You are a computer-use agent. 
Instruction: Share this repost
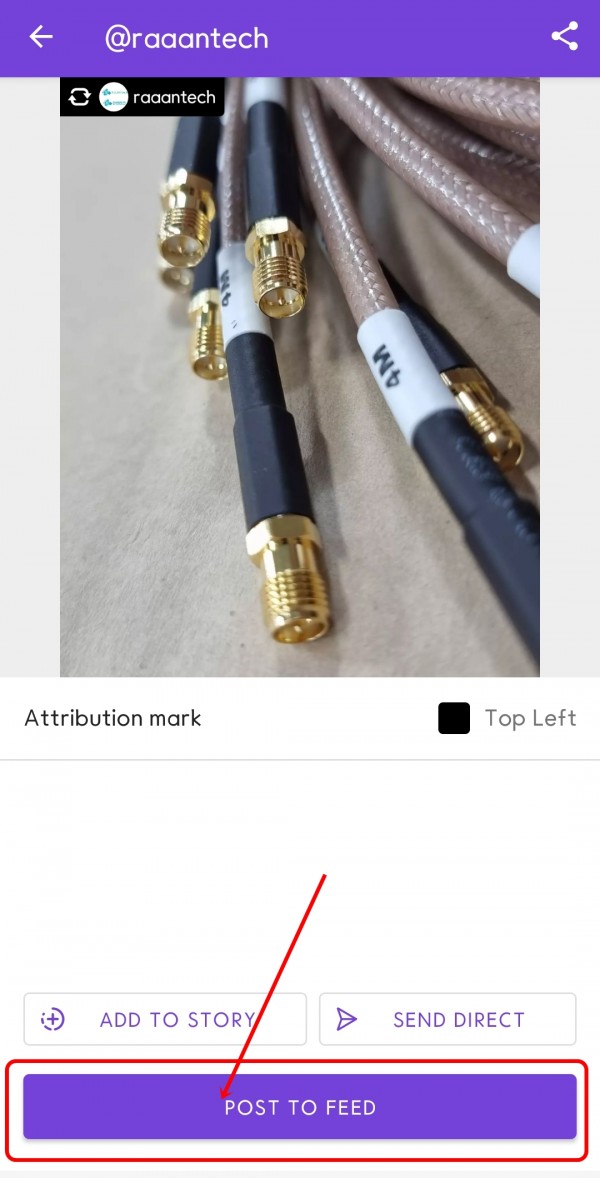[x=564, y=38]
